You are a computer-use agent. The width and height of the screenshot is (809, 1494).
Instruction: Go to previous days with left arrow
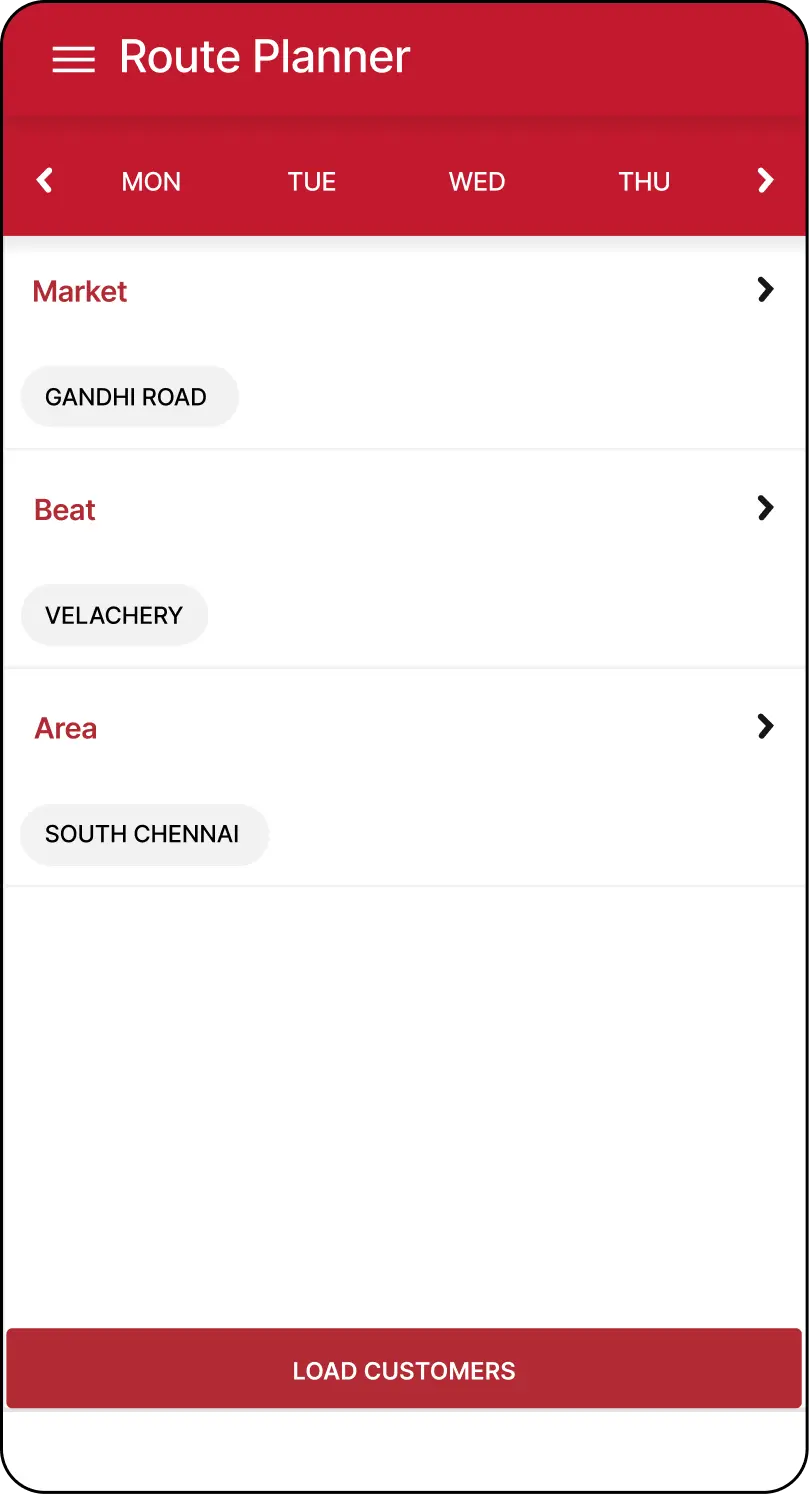[44, 181]
